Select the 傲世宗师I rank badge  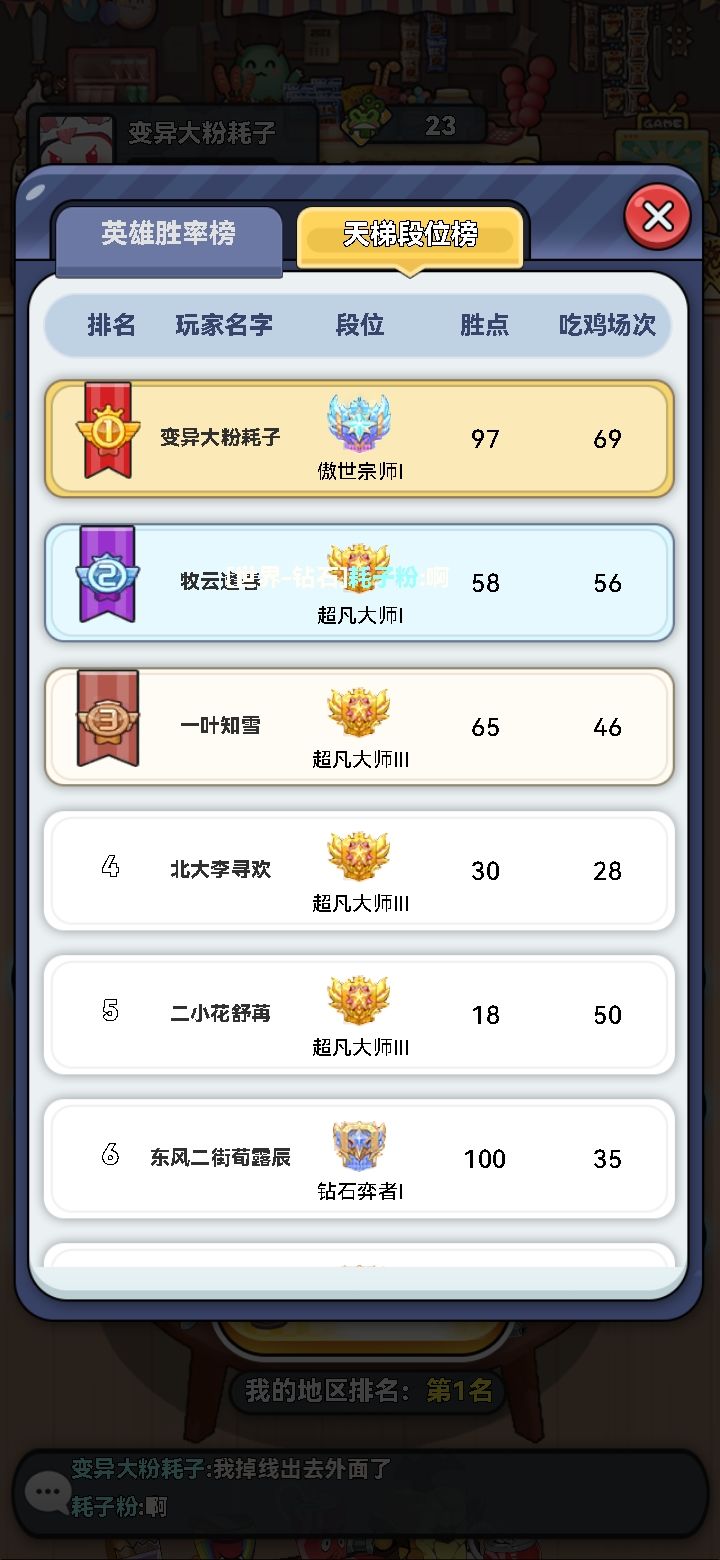click(x=359, y=422)
